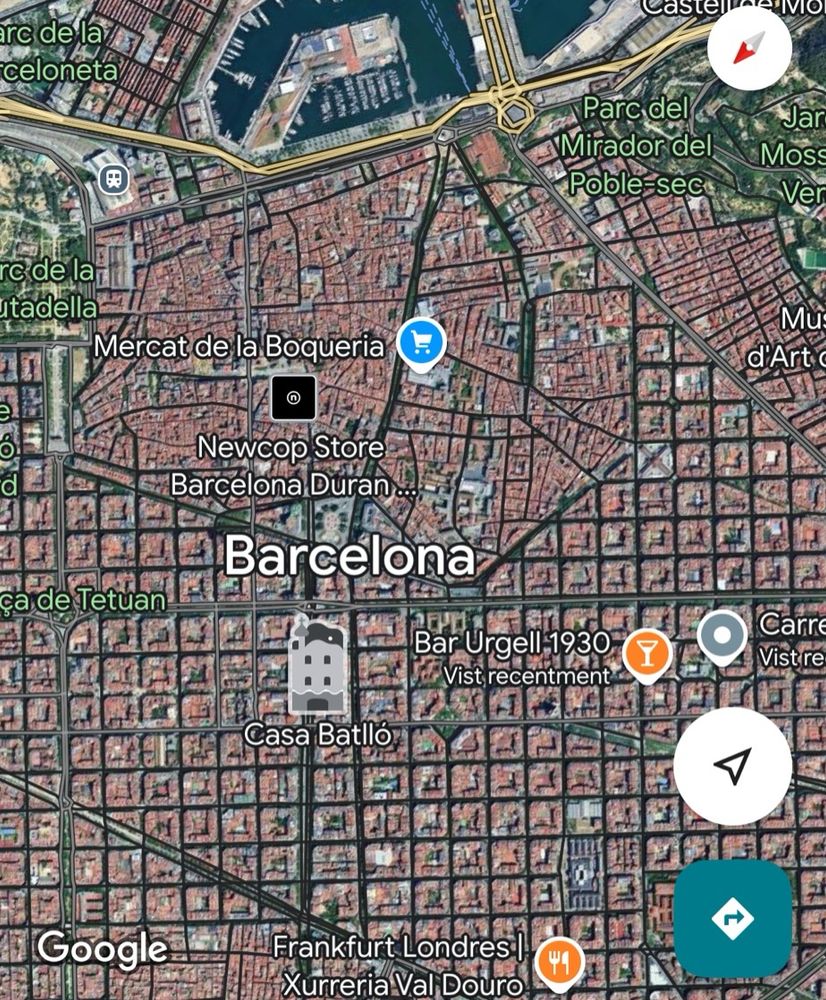Select the train station marker
Viewport: 826px width, 1000px height.
114,179
